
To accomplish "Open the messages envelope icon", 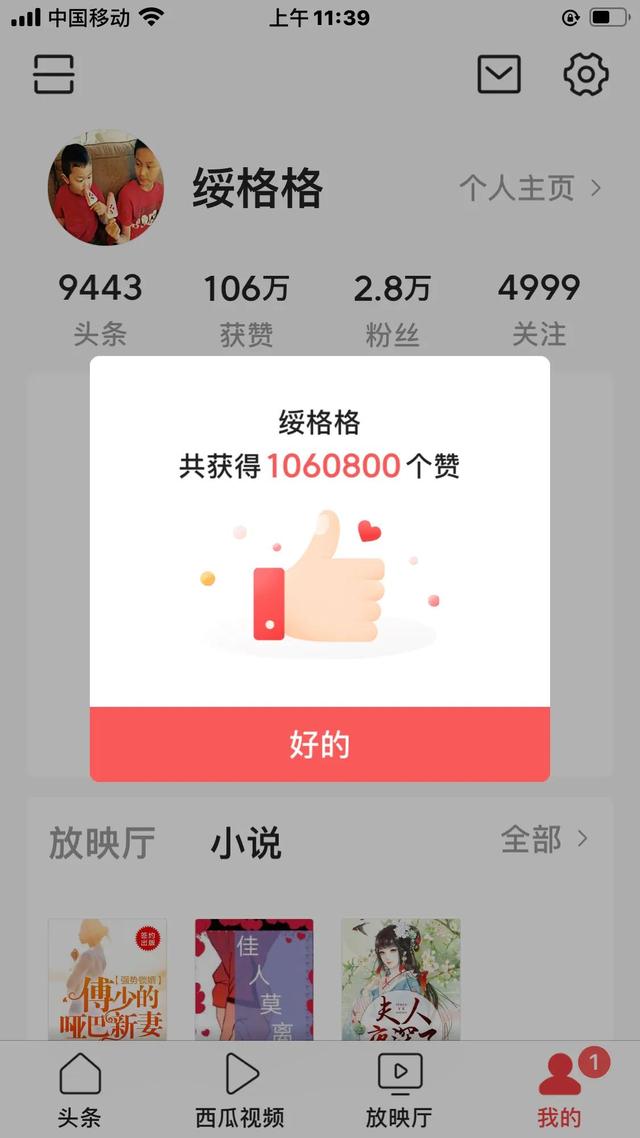I will (499, 74).
